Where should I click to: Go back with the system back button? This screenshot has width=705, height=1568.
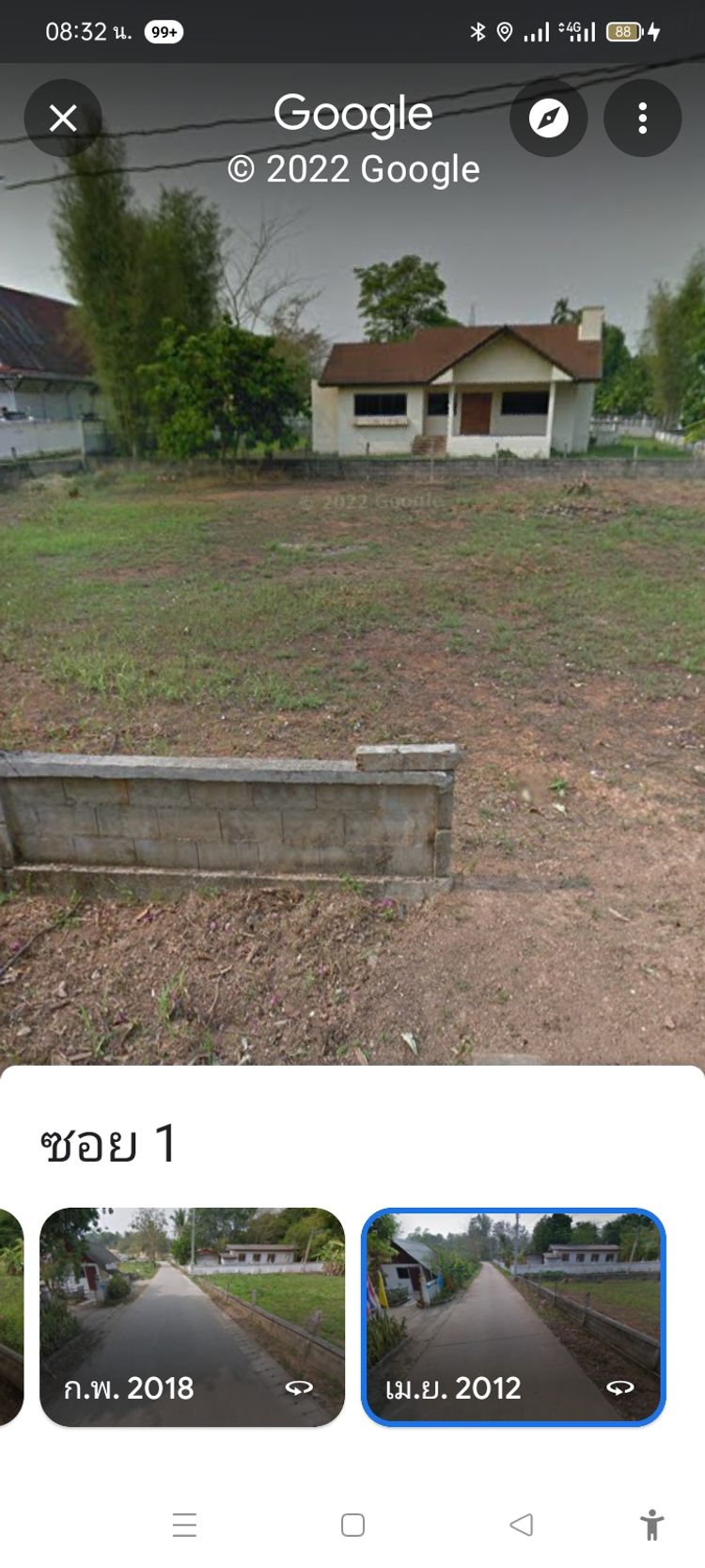(522, 1525)
